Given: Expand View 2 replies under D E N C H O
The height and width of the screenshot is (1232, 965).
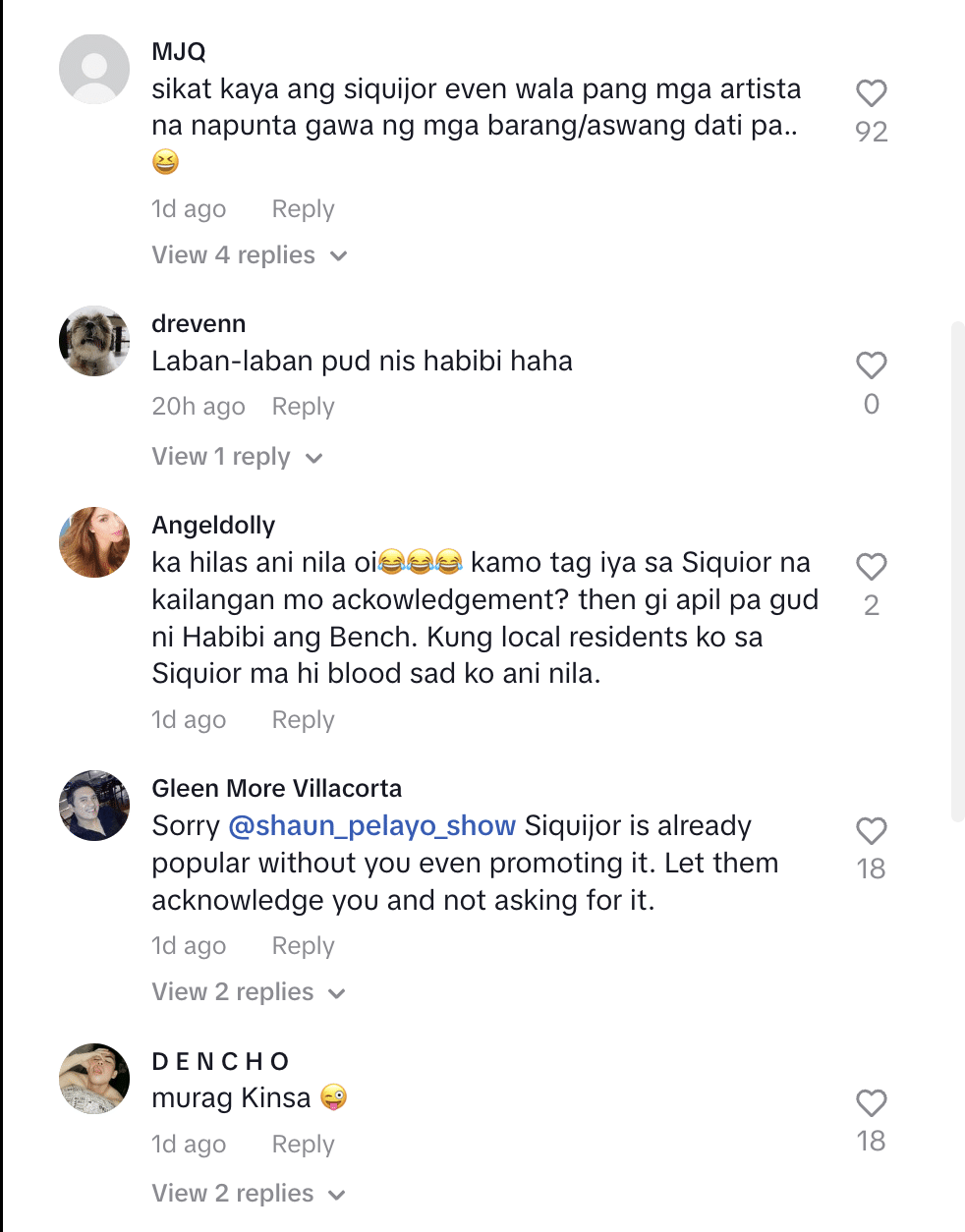Looking at the screenshot, I should 248,1194.
